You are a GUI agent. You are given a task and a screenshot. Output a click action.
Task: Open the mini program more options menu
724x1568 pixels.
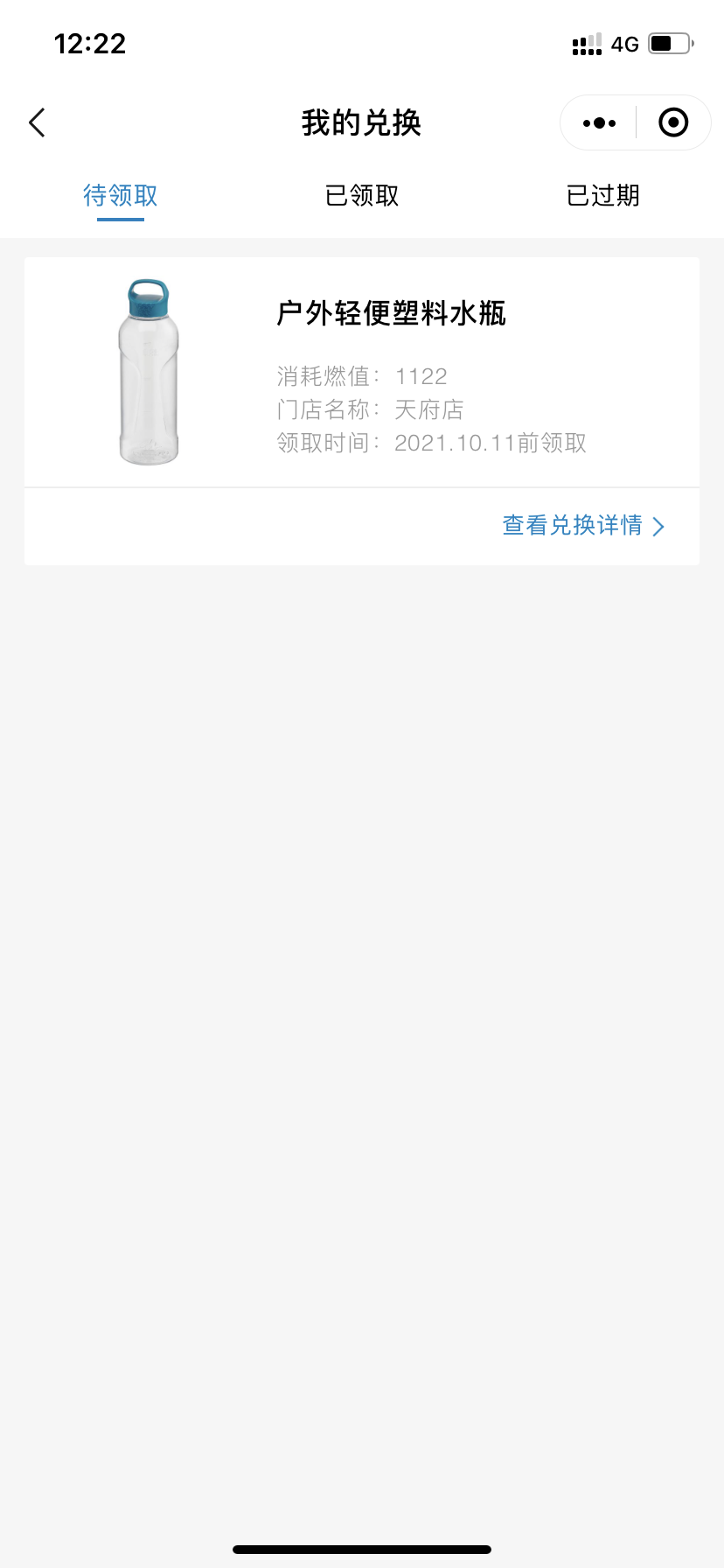pos(599,123)
